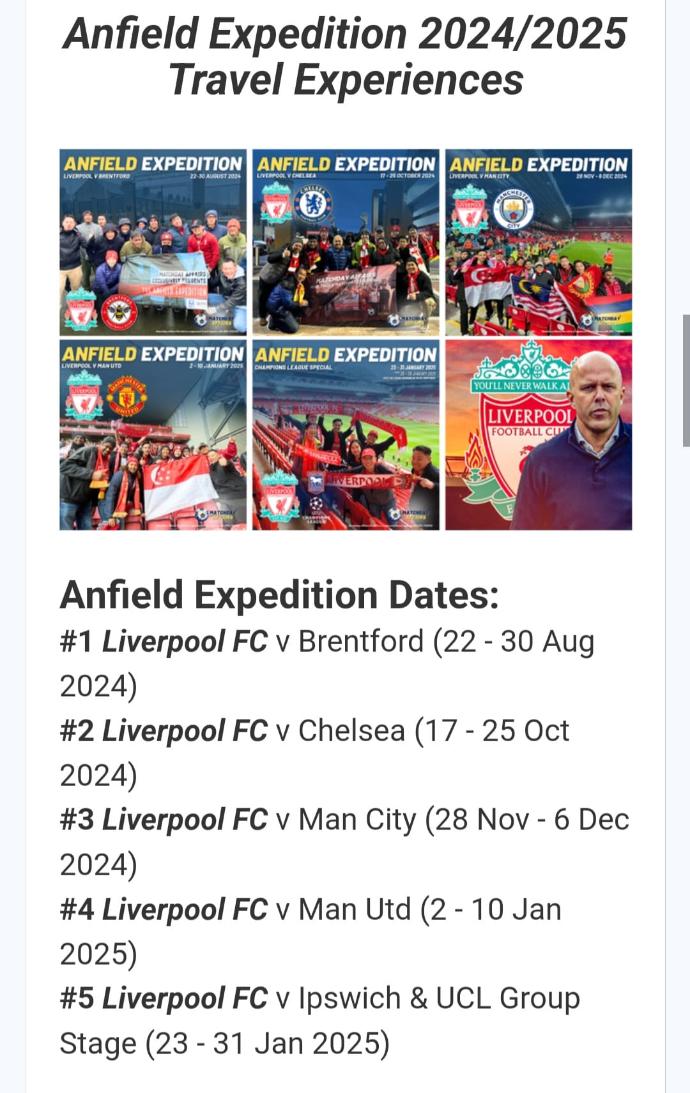Open the Liverpool v Brentford expedition image
Screen dimensions: 690x1093
click(x=152, y=242)
